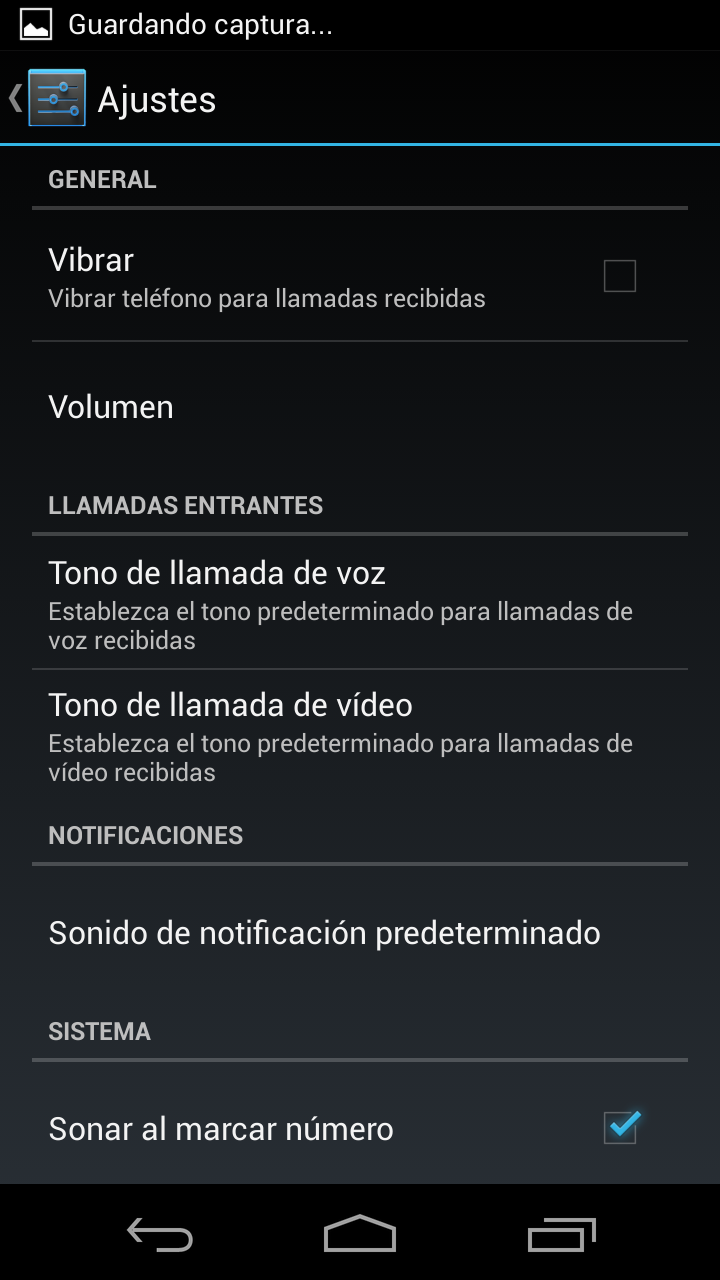
Task: Open the recent apps view
Action: click(x=561, y=1234)
